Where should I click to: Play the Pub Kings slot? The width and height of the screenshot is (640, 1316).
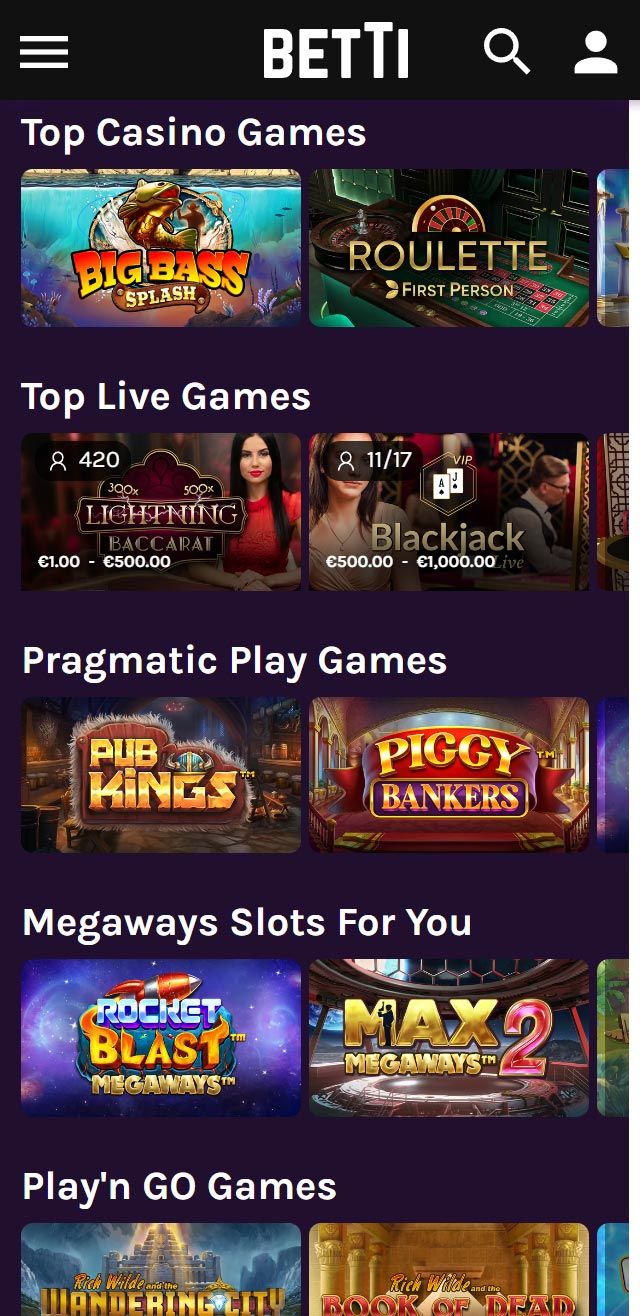coord(161,775)
